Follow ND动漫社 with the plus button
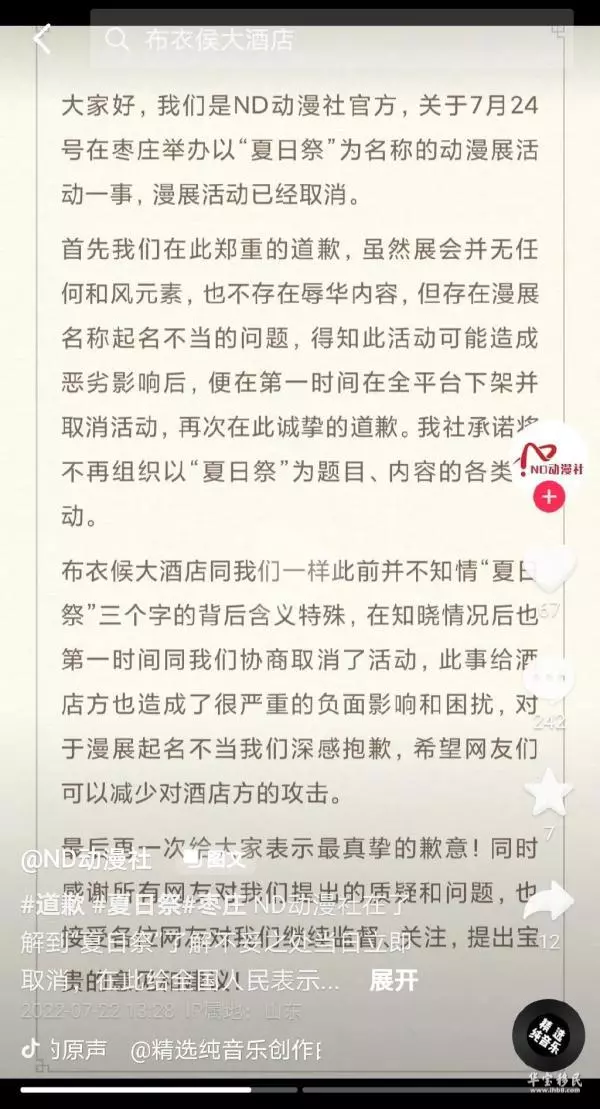 (x=549, y=497)
